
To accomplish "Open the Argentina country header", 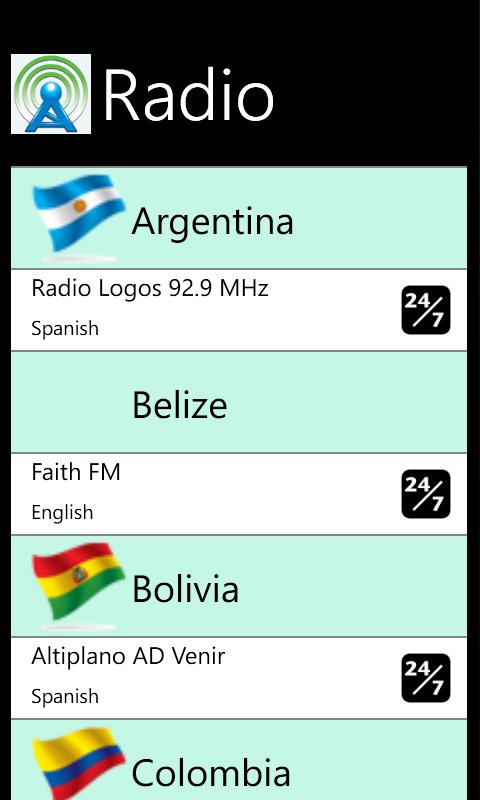I will pos(239,218).
